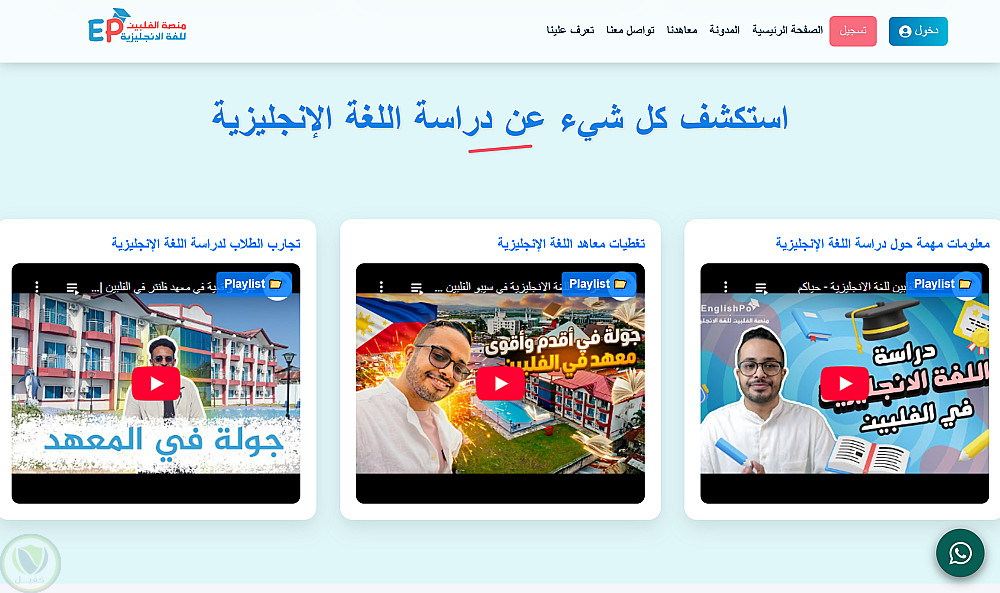Open تواصل معنا contact page
The width and height of the screenshot is (1000, 593).
tap(630, 30)
